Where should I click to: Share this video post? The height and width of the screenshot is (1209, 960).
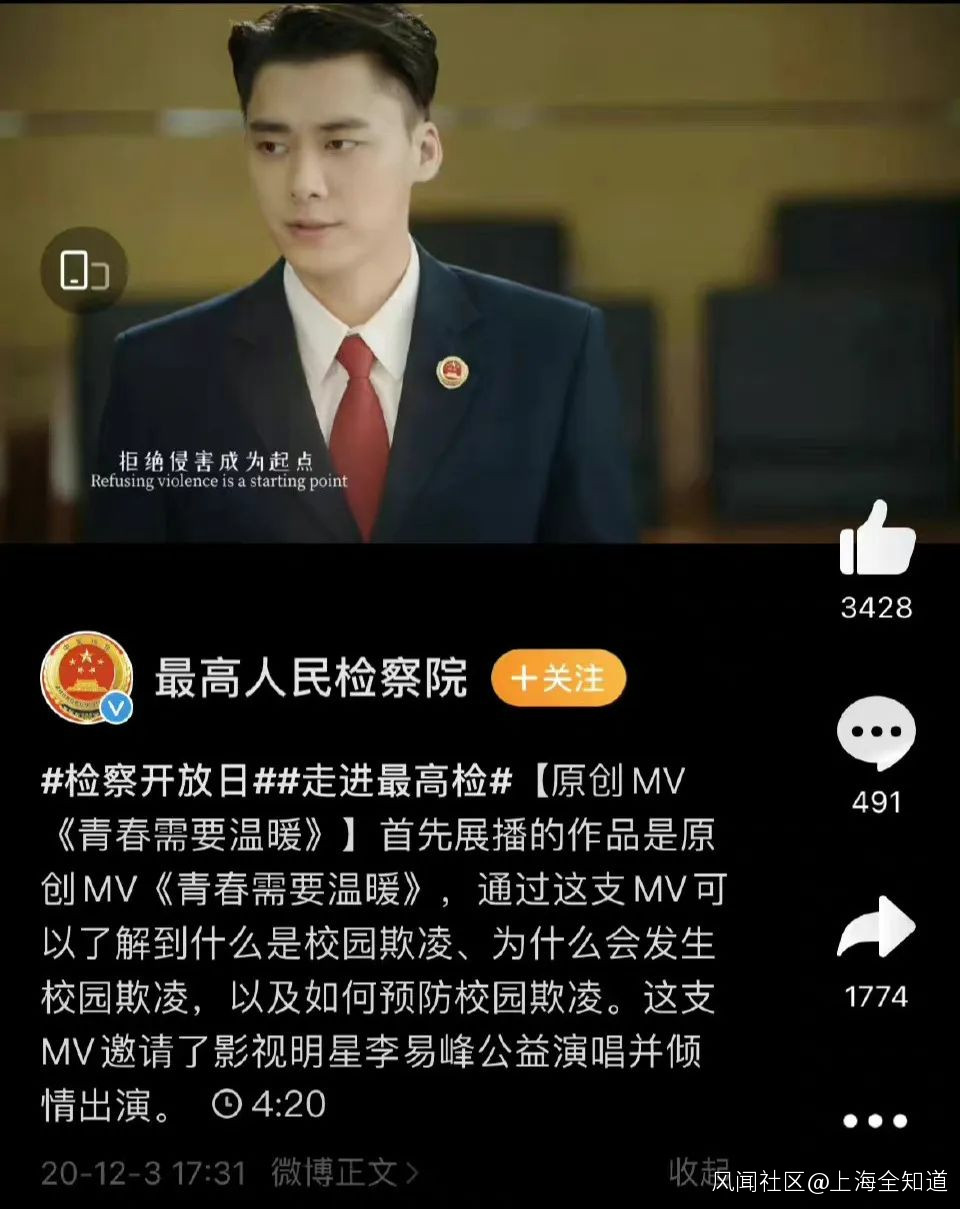click(x=876, y=929)
